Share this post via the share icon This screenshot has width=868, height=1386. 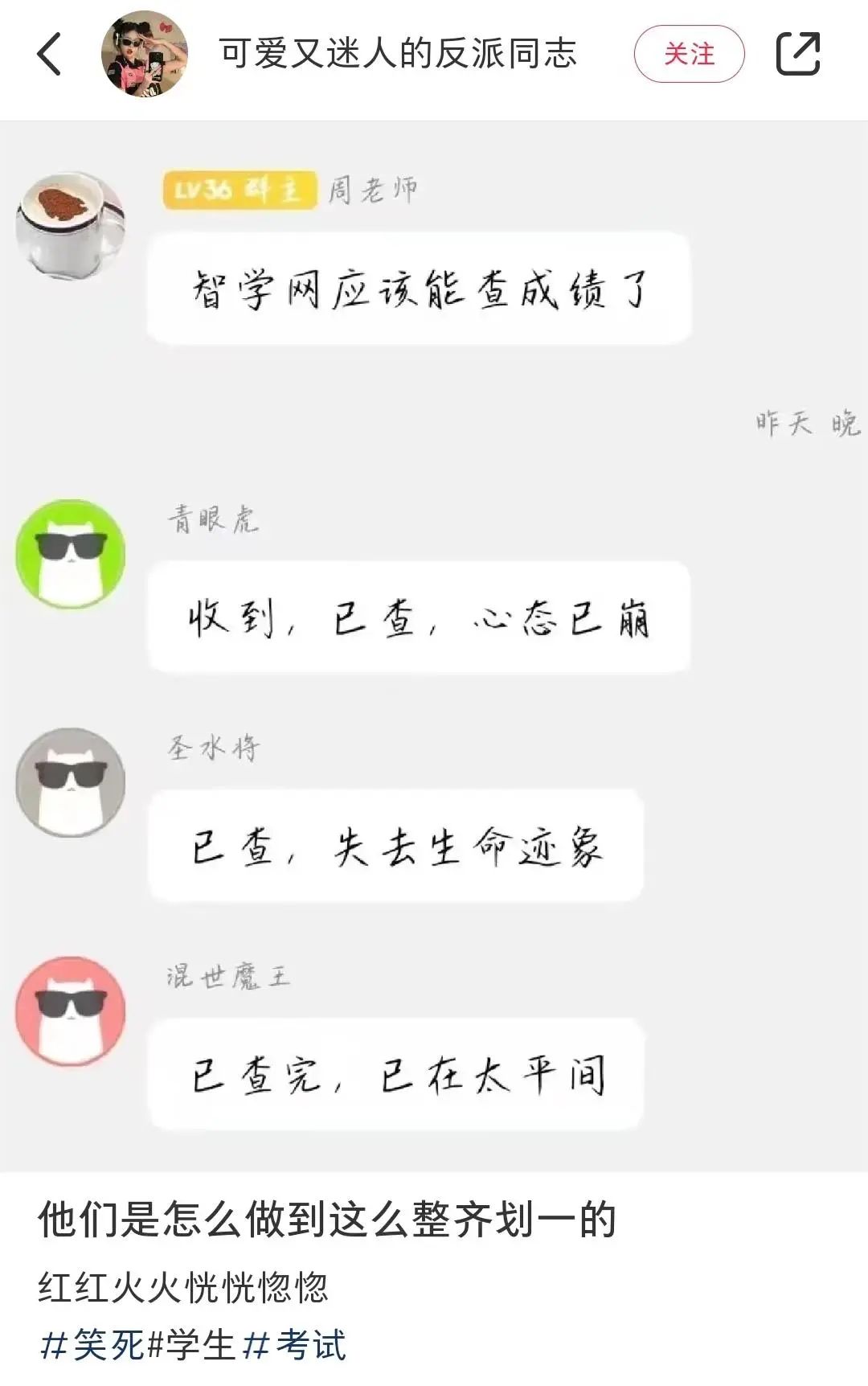(x=797, y=54)
